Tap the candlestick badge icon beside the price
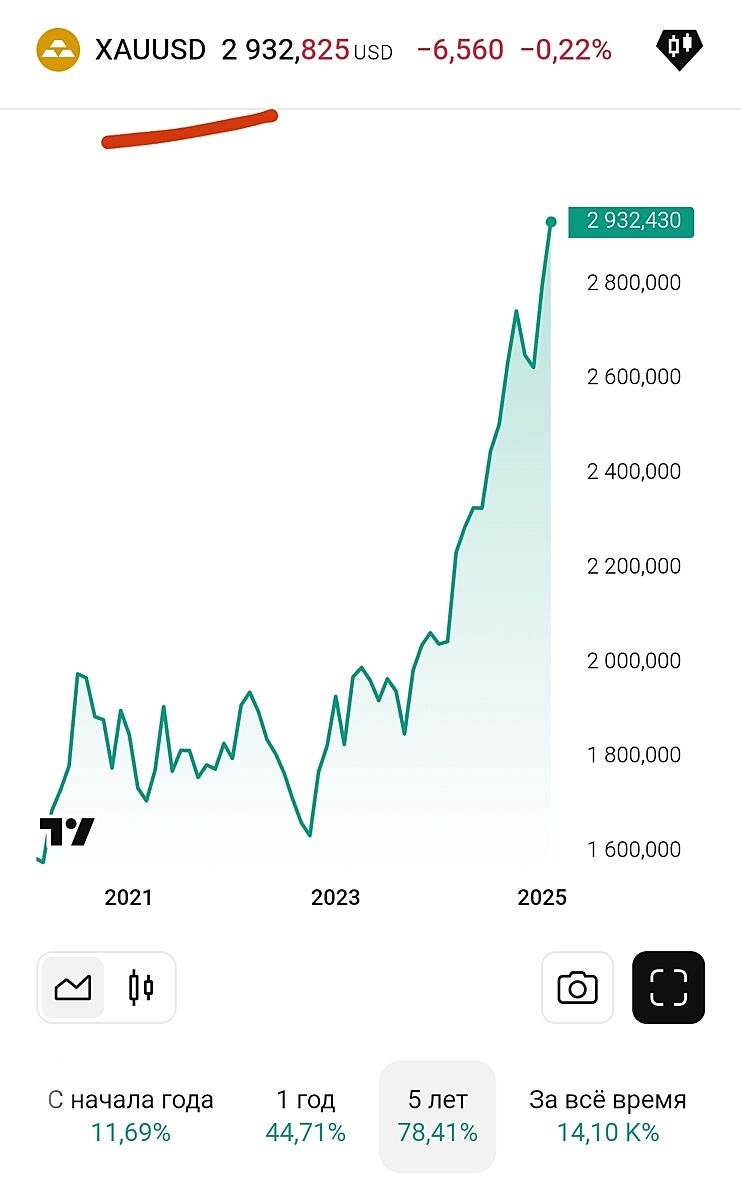Image resolution: width=741 pixels, height=1200 pixels. click(x=680, y=47)
